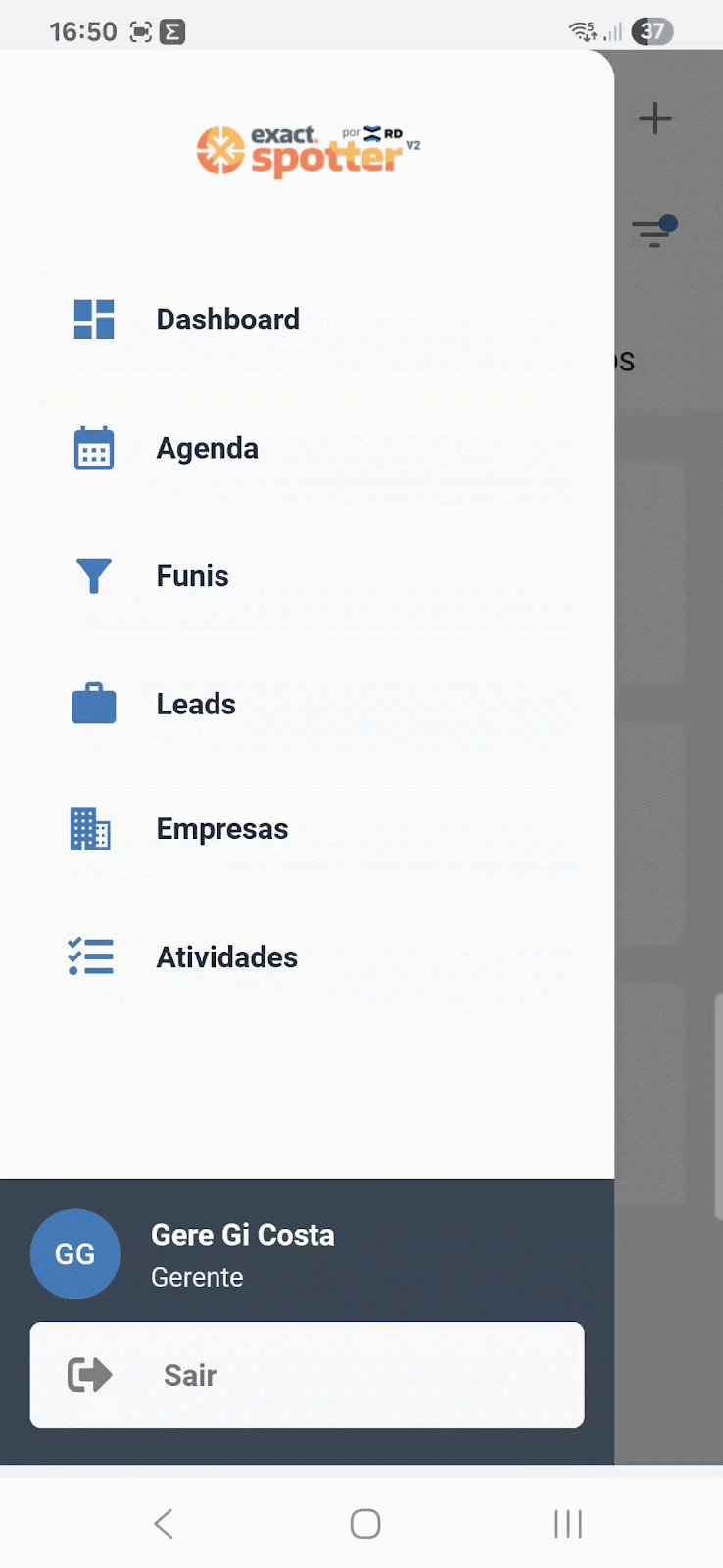Tap the system home button

(x=365, y=1523)
